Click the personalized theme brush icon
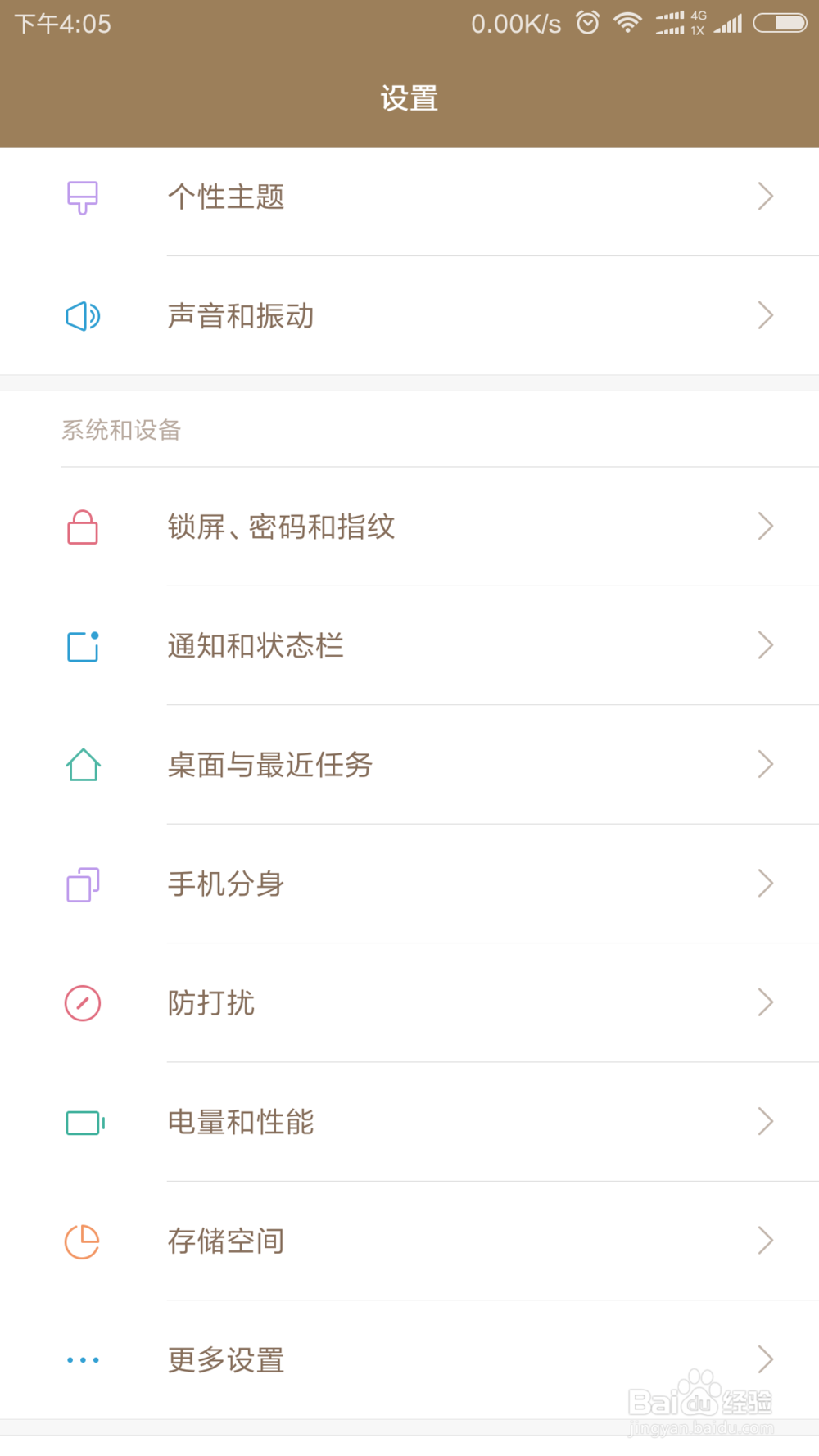This screenshot has width=819, height=1456. point(82,197)
